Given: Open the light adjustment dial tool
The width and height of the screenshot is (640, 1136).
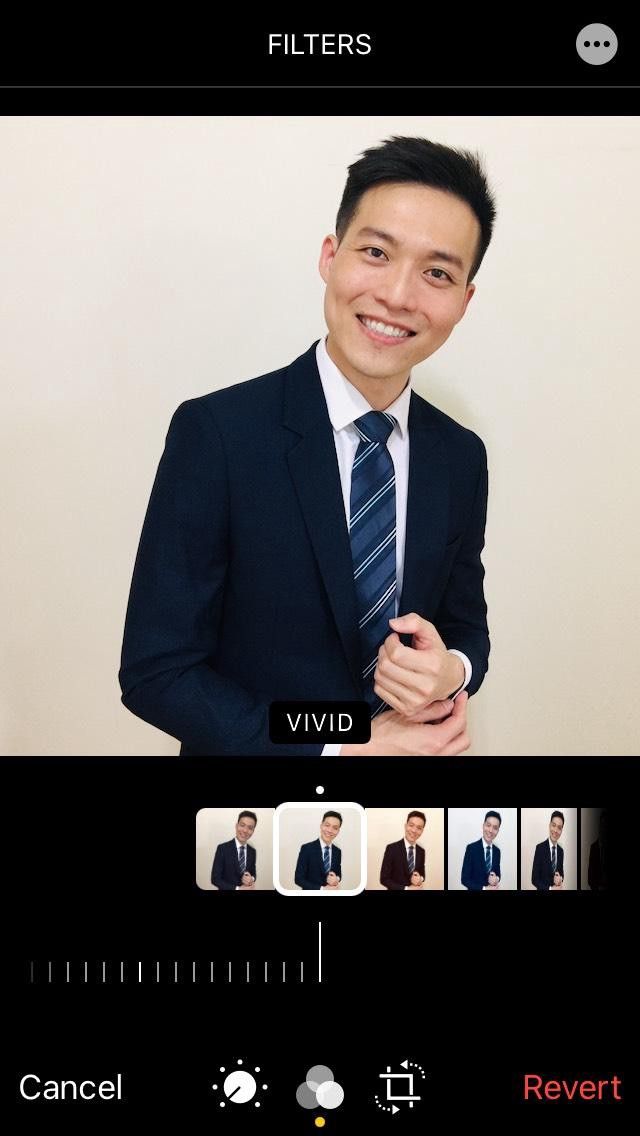Looking at the screenshot, I should 240,1087.
